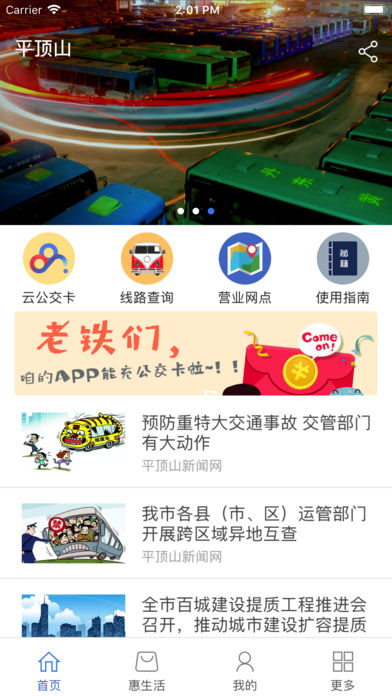Screen dimensions: 392x696
Task: Open 云公交卡
Action: (x=49, y=269)
